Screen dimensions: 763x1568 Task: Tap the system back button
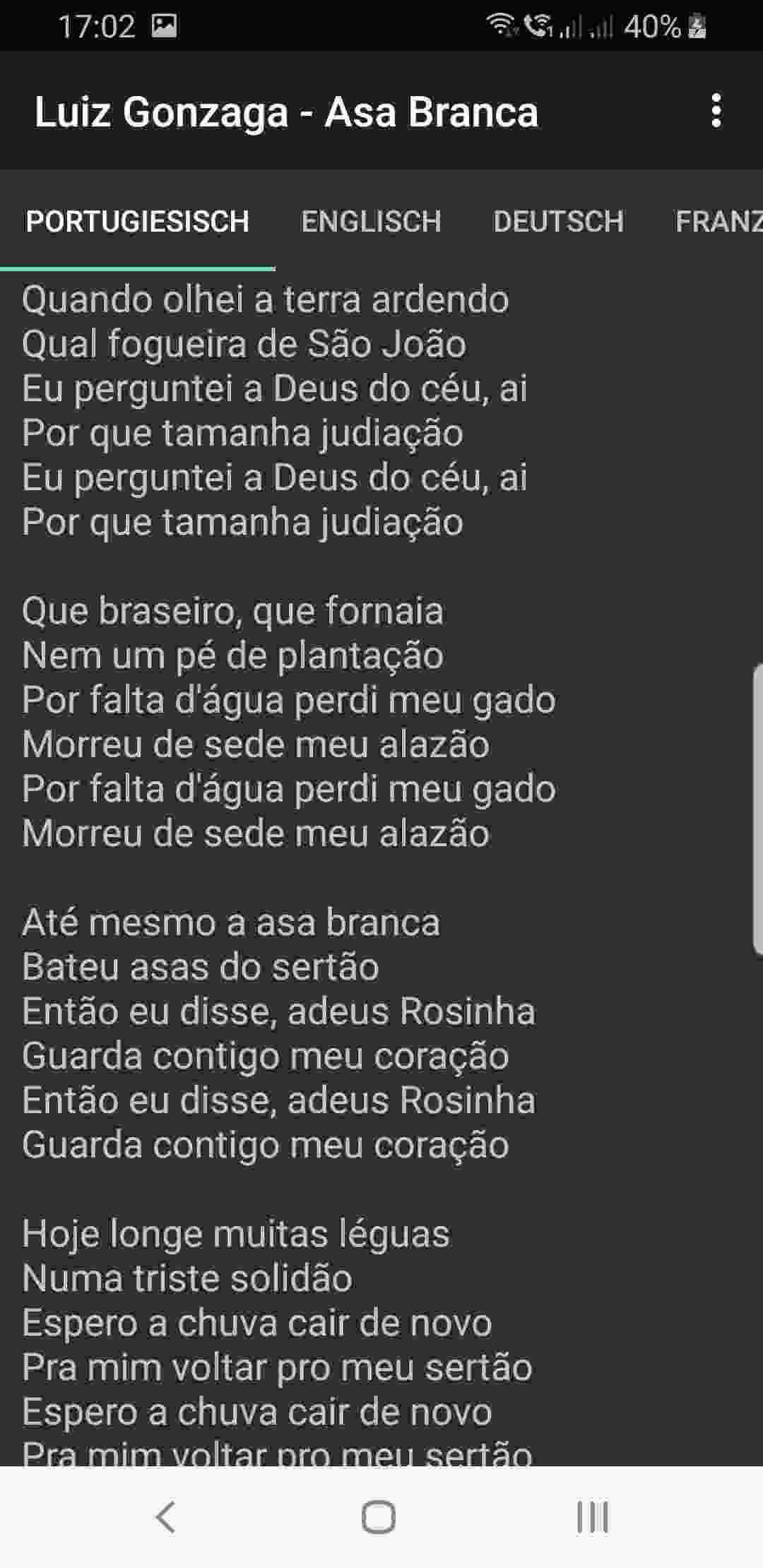coord(166,1516)
